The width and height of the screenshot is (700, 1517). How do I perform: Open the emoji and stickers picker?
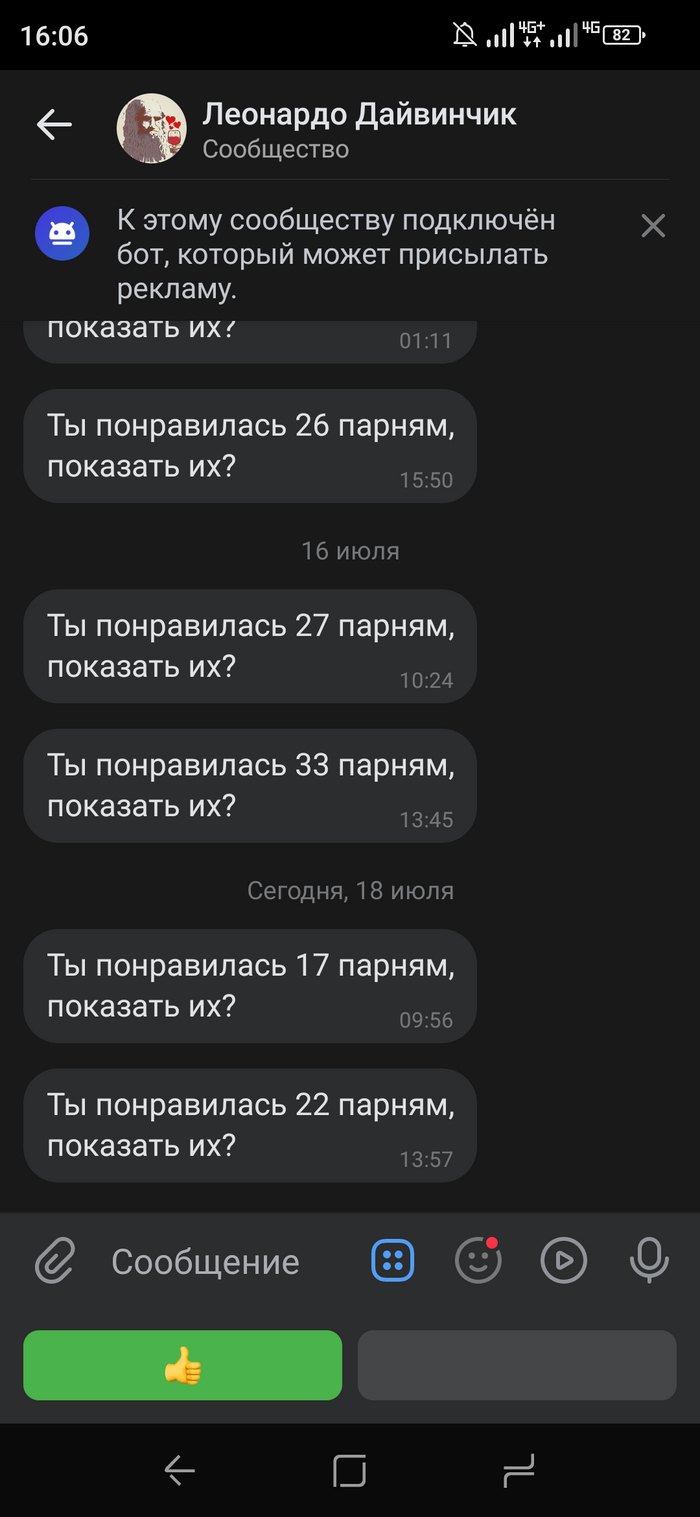[478, 1261]
